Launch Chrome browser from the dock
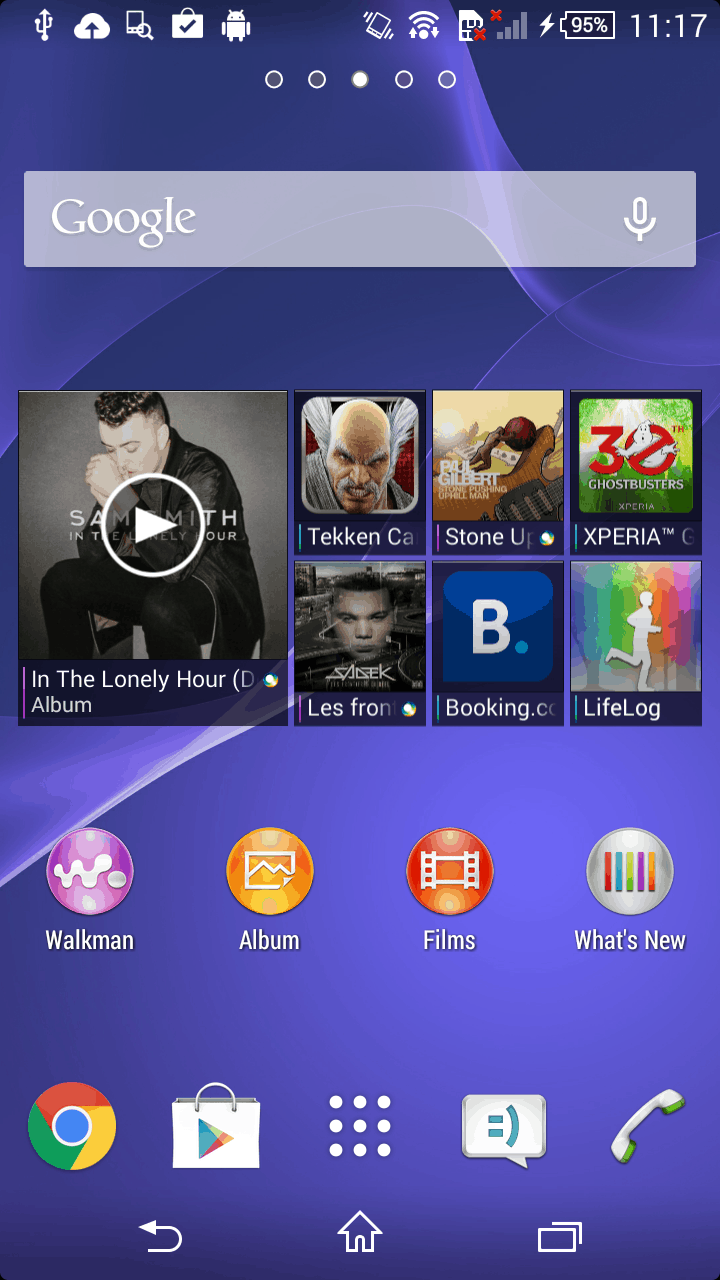Screen dimensions: 720x1280 (72, 1127)
